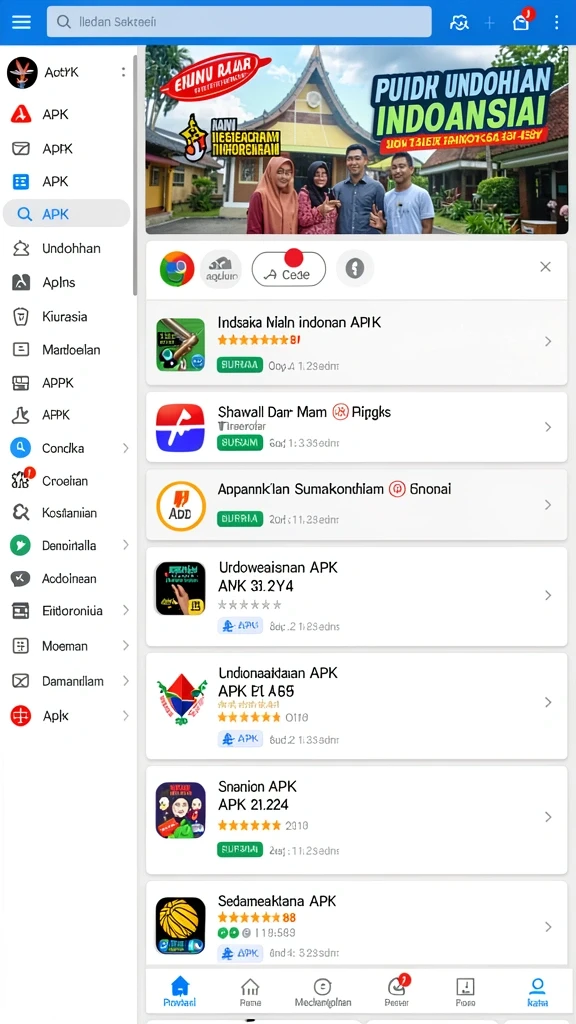Screen dimensions: 576x1024
Task: Open the Indsaka Maln indonan APK listing
Action: (357, 343)
